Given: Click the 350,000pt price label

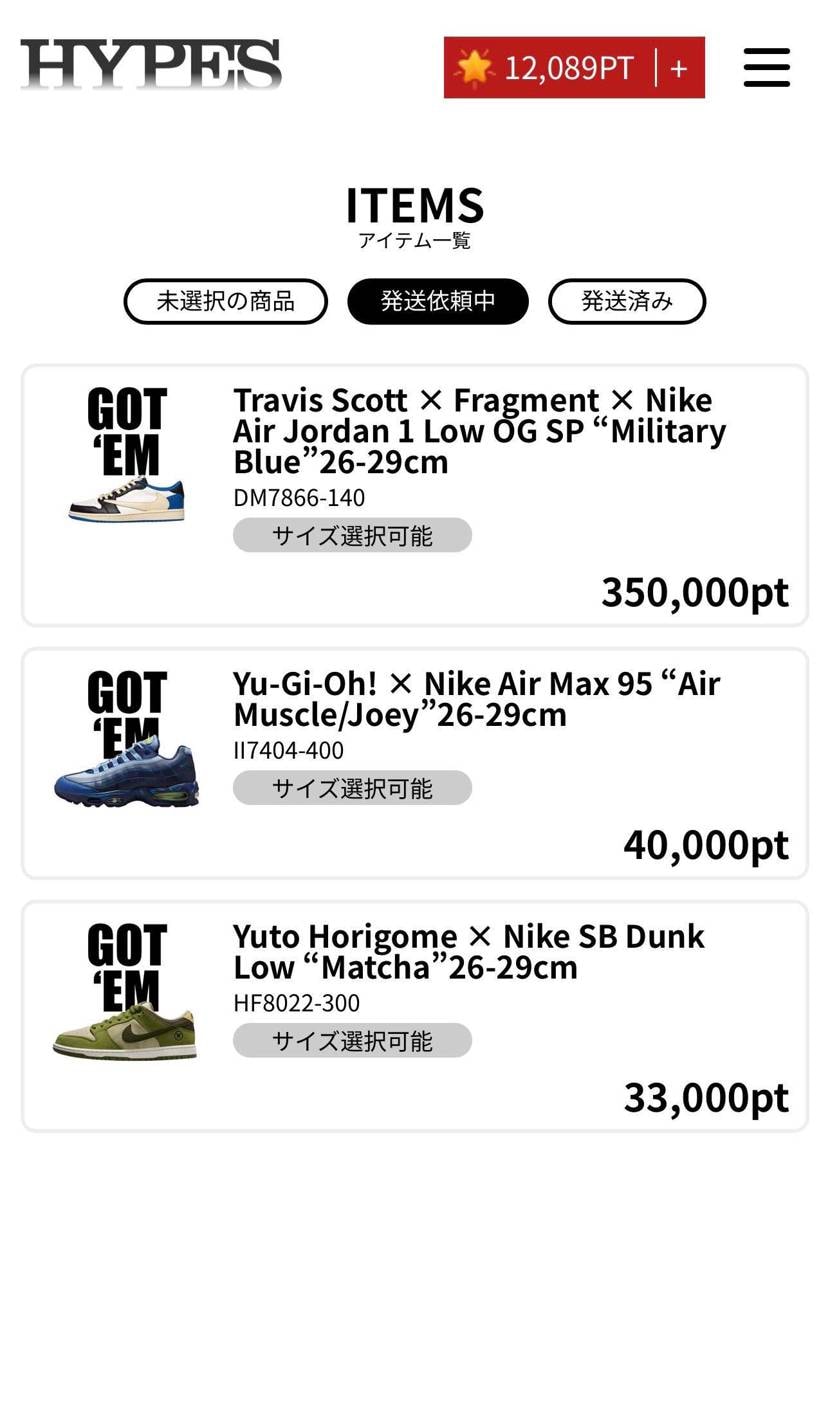Looking at the screenshot, I should [693, 591].
